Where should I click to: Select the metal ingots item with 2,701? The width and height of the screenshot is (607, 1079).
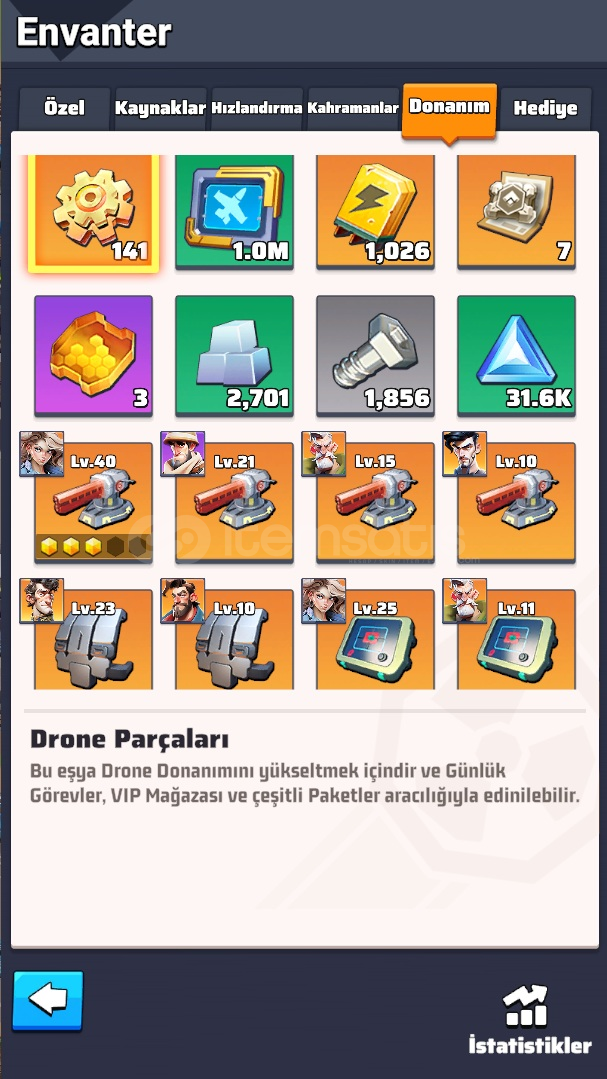pyautogui.click(x=235, y=355)
